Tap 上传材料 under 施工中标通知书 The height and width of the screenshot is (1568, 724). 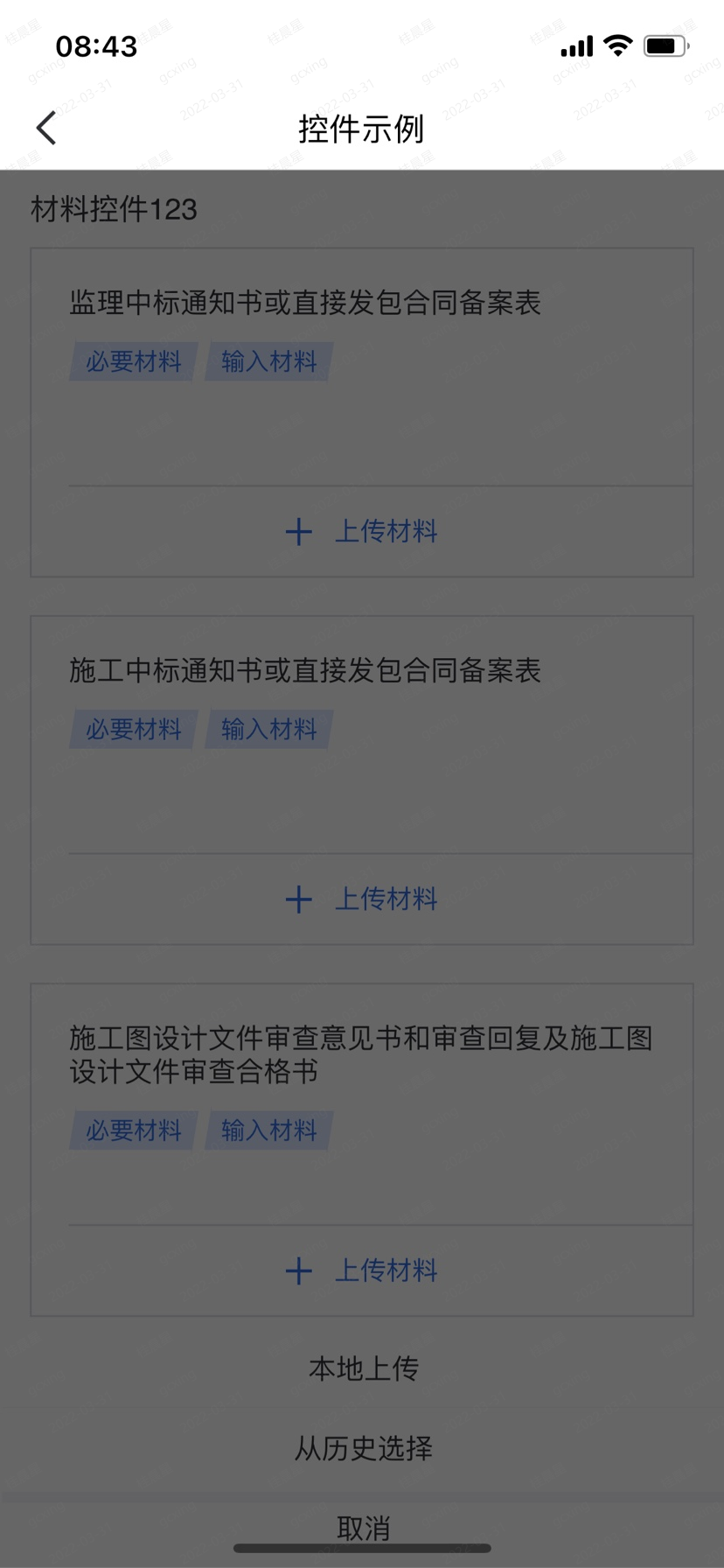tap(362, 899)
